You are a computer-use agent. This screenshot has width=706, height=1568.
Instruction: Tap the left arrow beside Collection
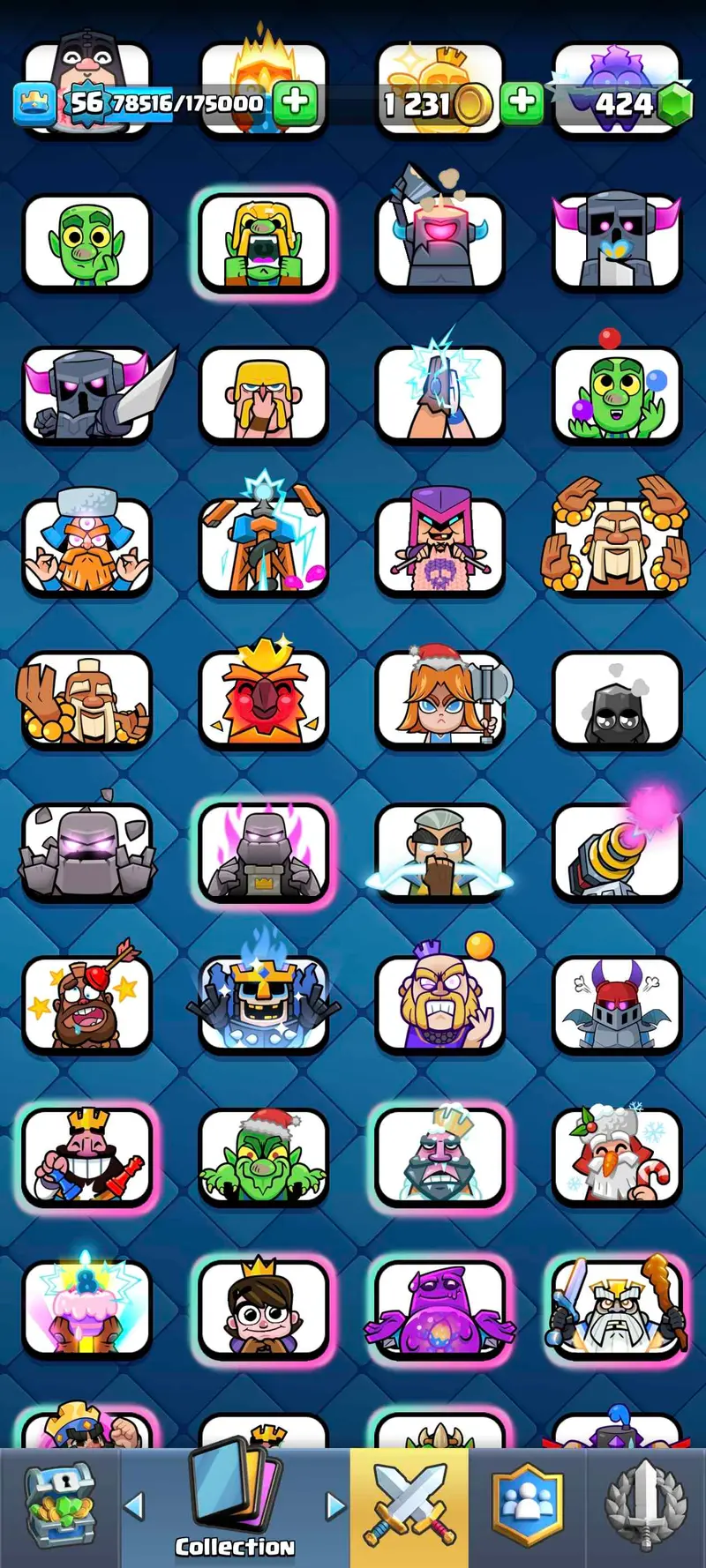click(x=134, y=1505)
